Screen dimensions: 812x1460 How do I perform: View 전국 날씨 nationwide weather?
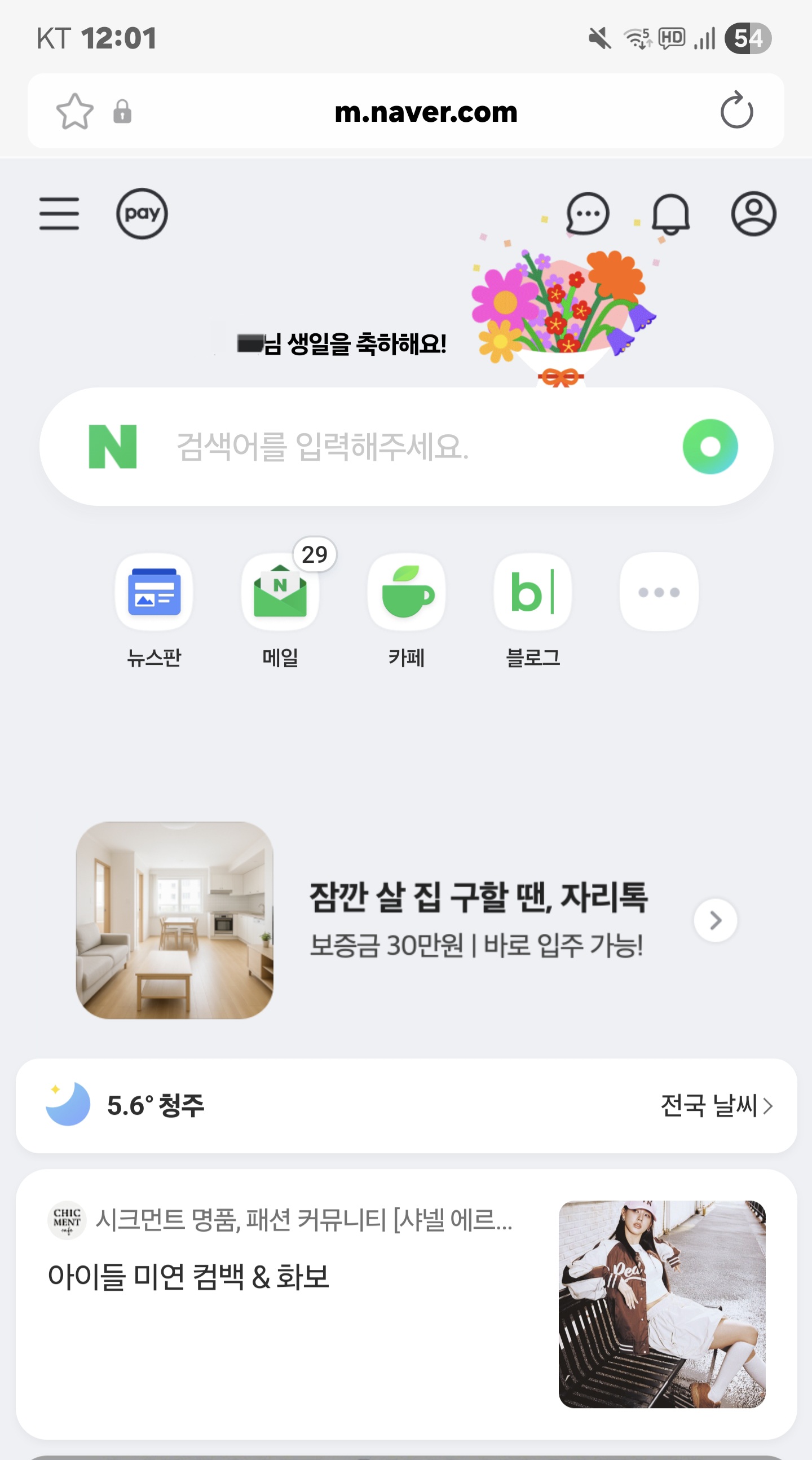[x=717, y=1105]
